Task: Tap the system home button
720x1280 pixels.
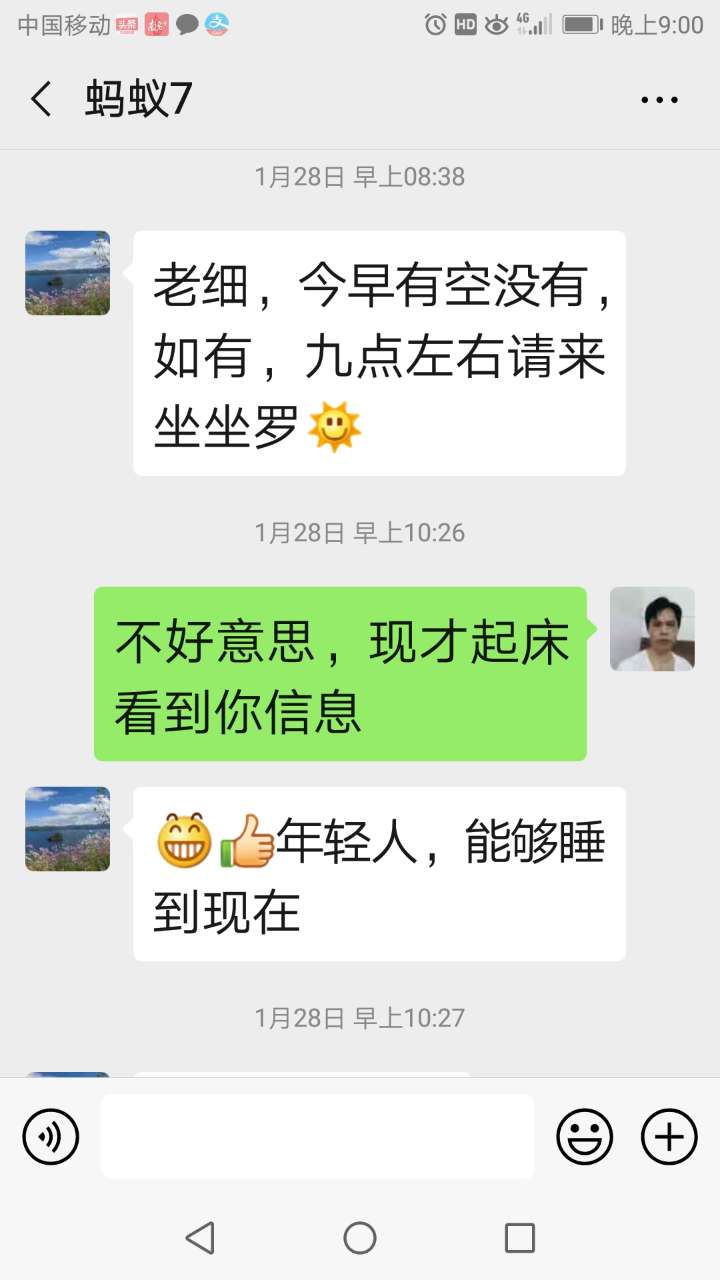Action: point(360,1238)
